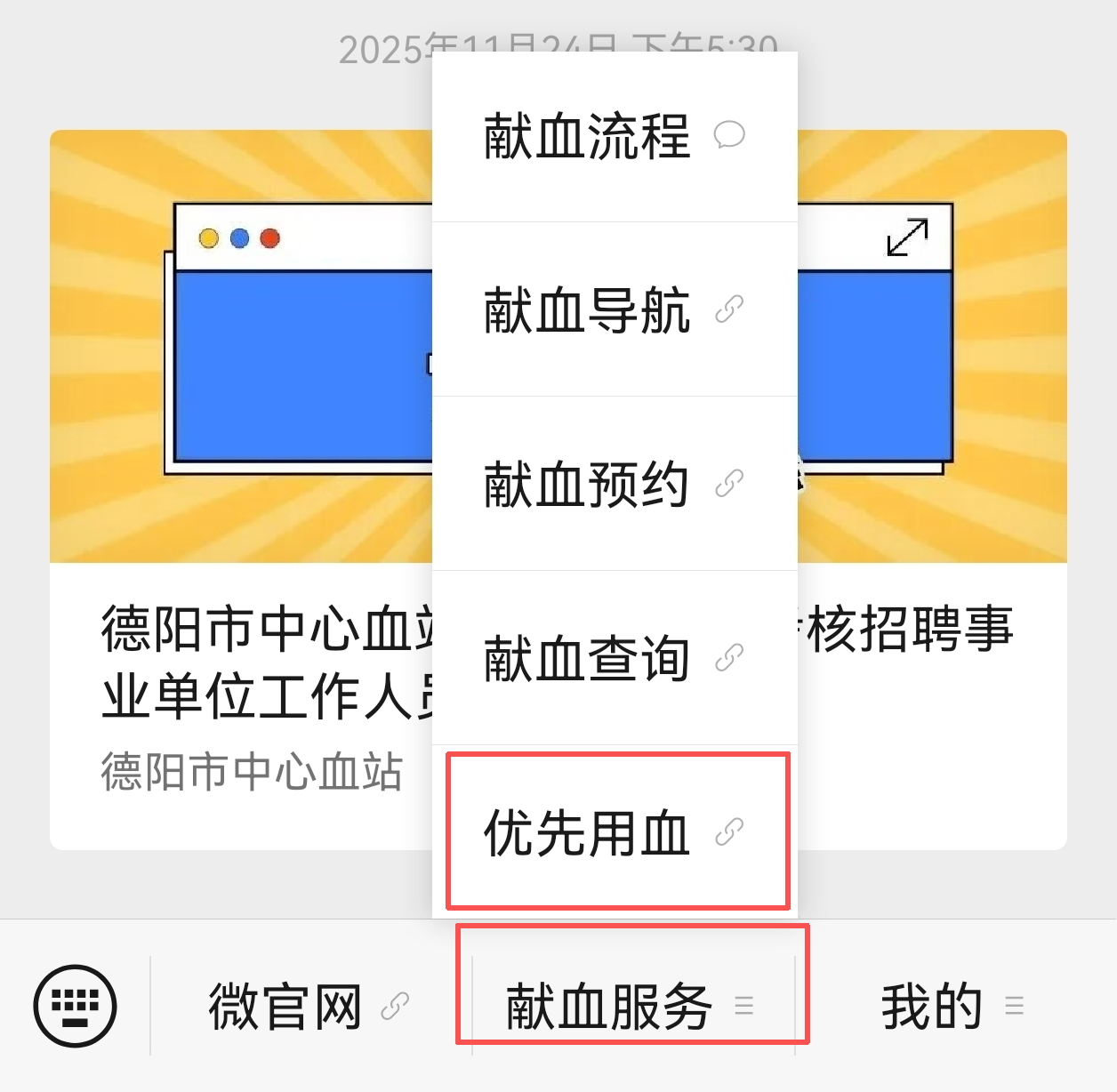Expand the 我的 bottom menu
Screen dimensions: 1117x1092
[952, 1006]
